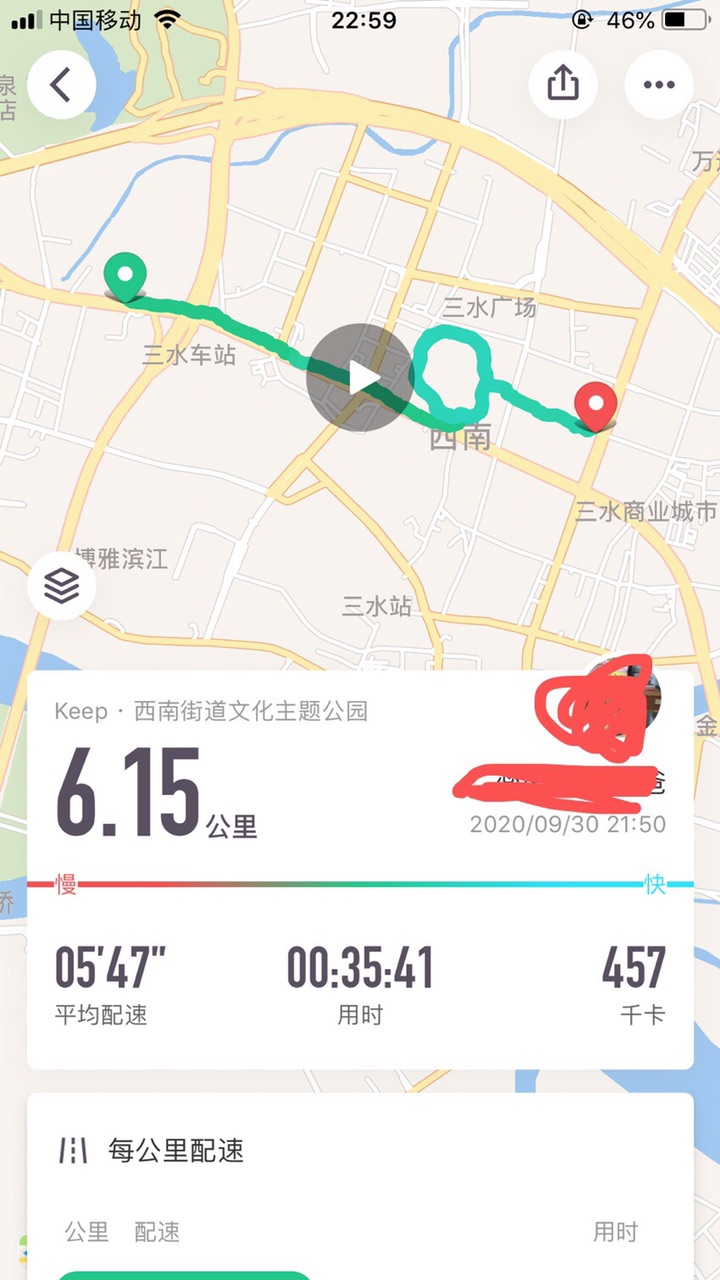Open the three-dot overflow menu

(659, 85)
